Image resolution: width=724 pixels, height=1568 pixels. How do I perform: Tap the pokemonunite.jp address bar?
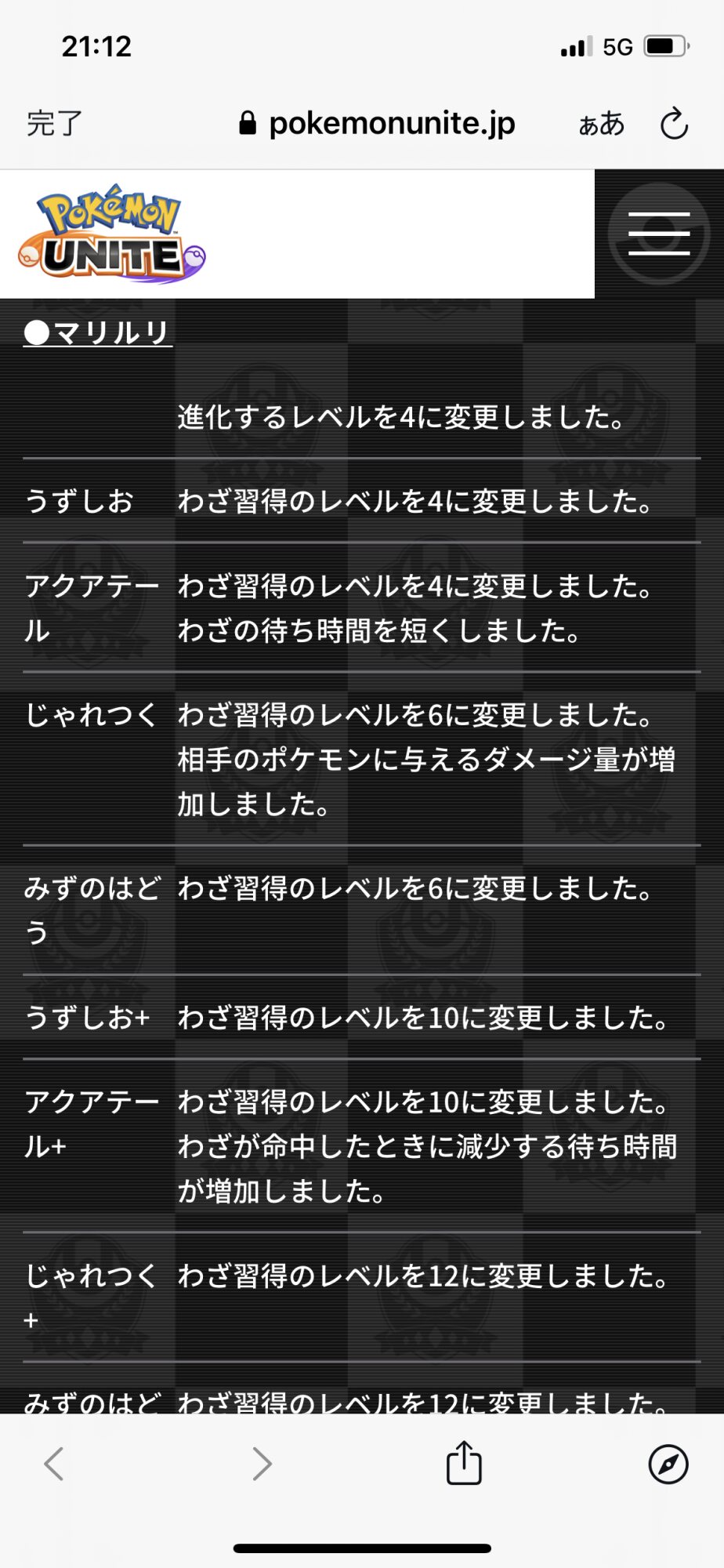pos(378,124)
